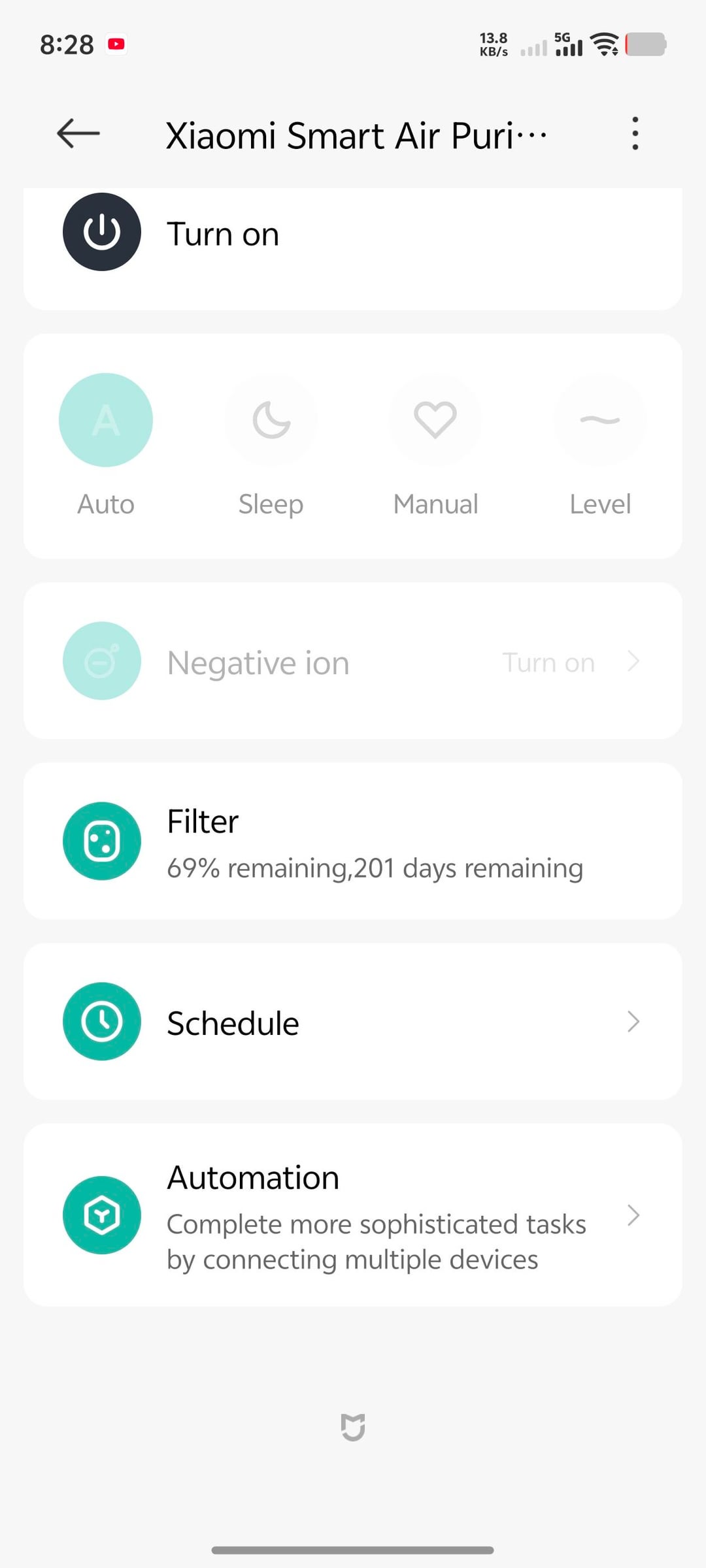Image resolution: width=706 pixels, height=1568 pixels.
Task: Choose Manual mode
Action: click(x=435, y=421)
